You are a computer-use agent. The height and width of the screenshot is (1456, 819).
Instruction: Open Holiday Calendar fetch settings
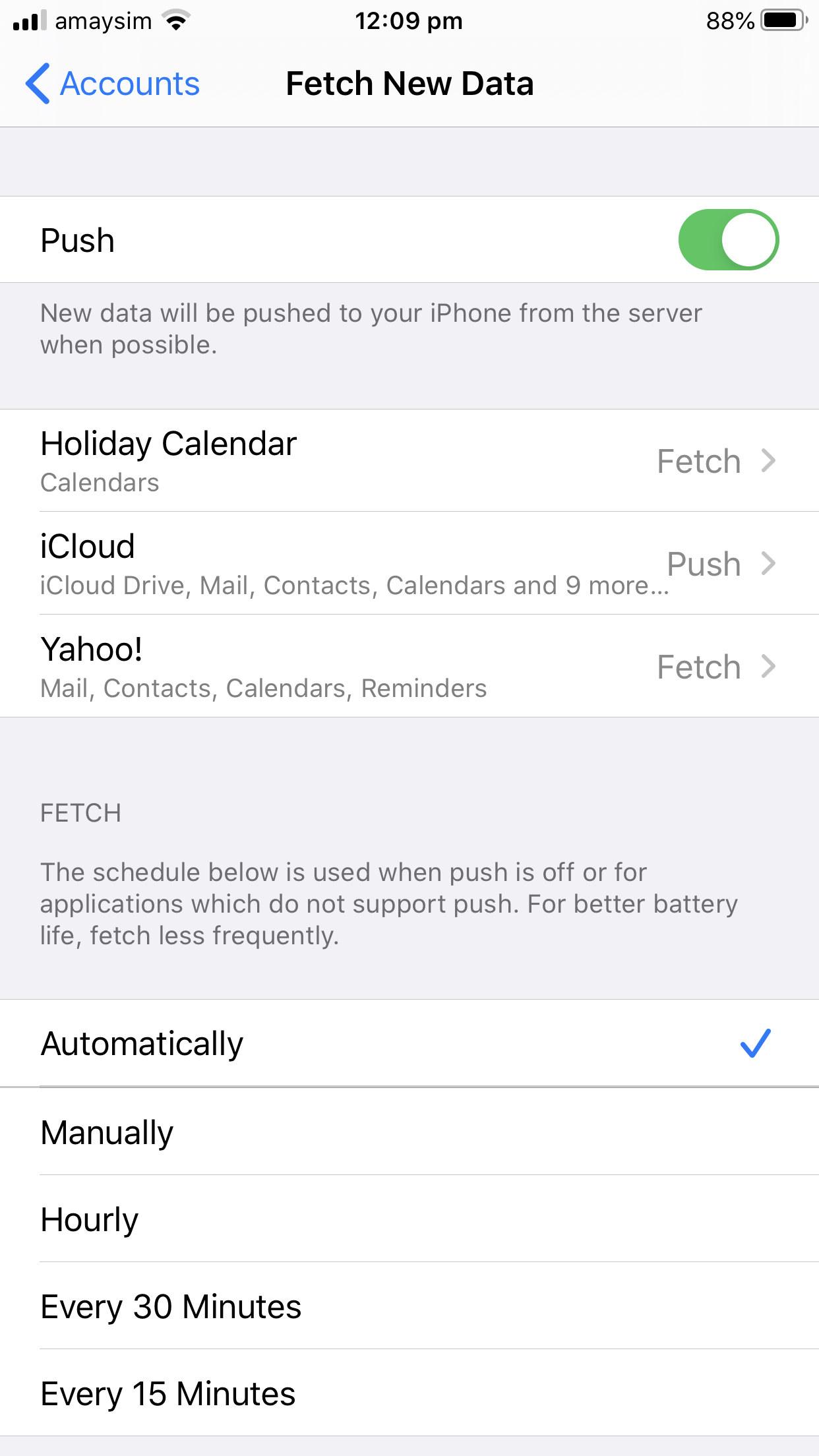(409, 461)
